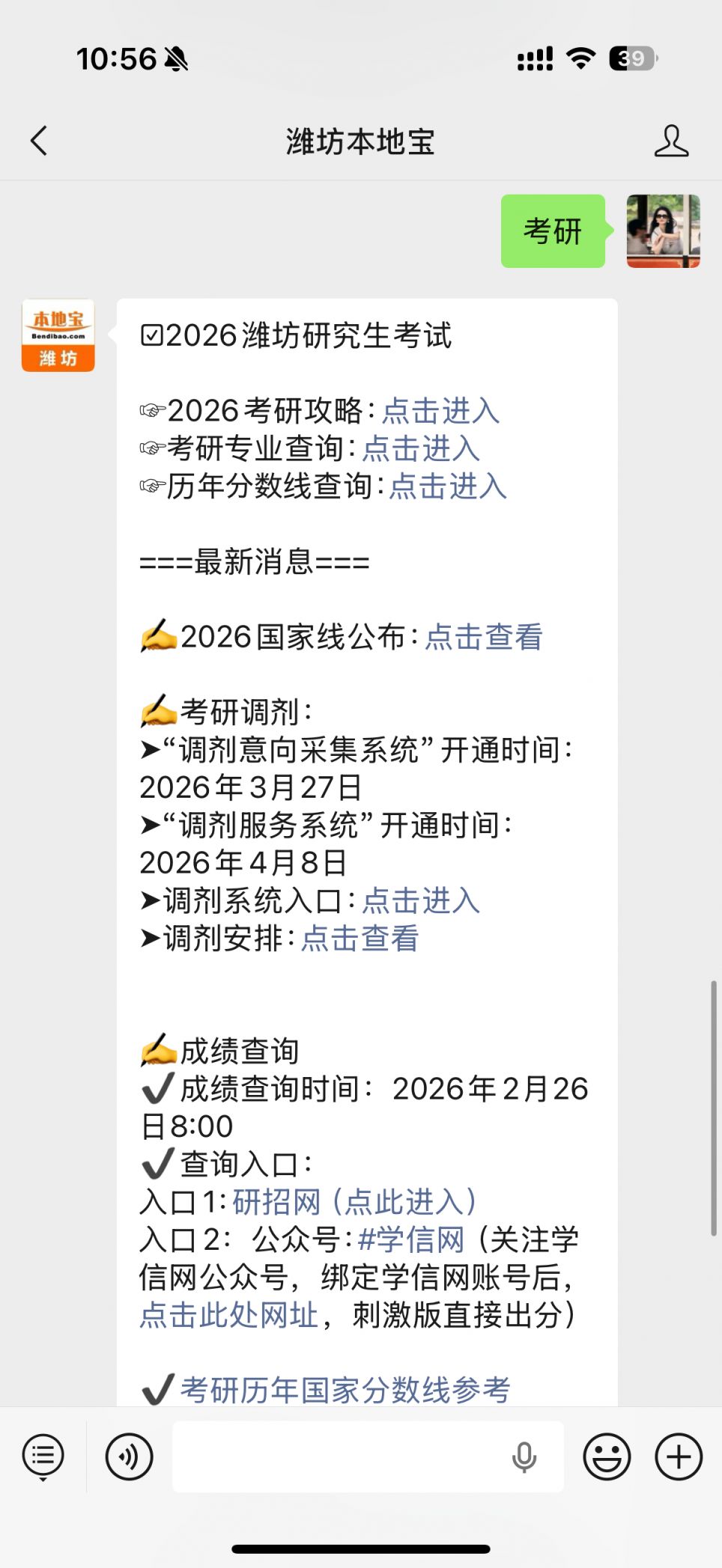
Task: Open the chat shortcut list icon
Action: (x=43, y=1456)
